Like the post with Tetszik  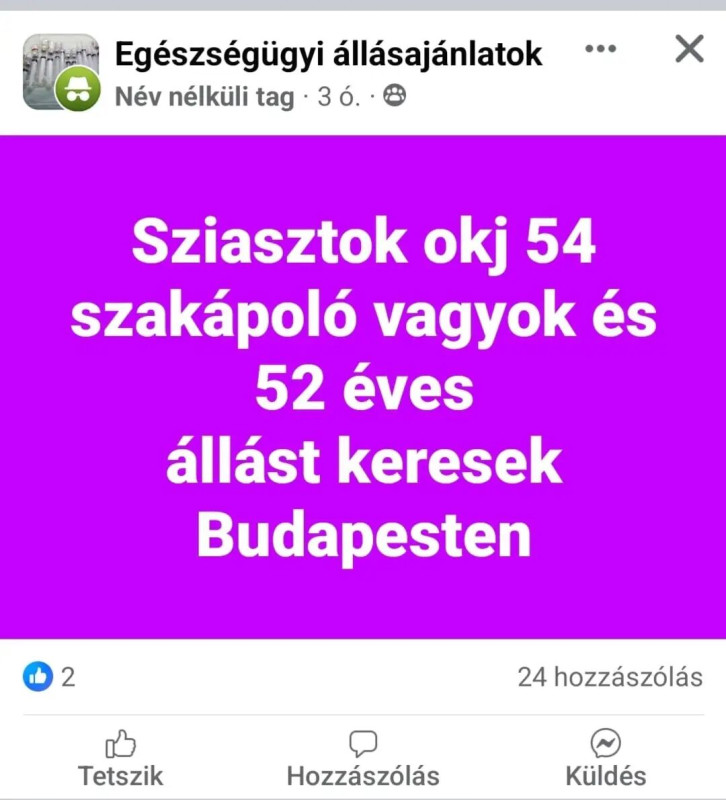tap(120, 758)
